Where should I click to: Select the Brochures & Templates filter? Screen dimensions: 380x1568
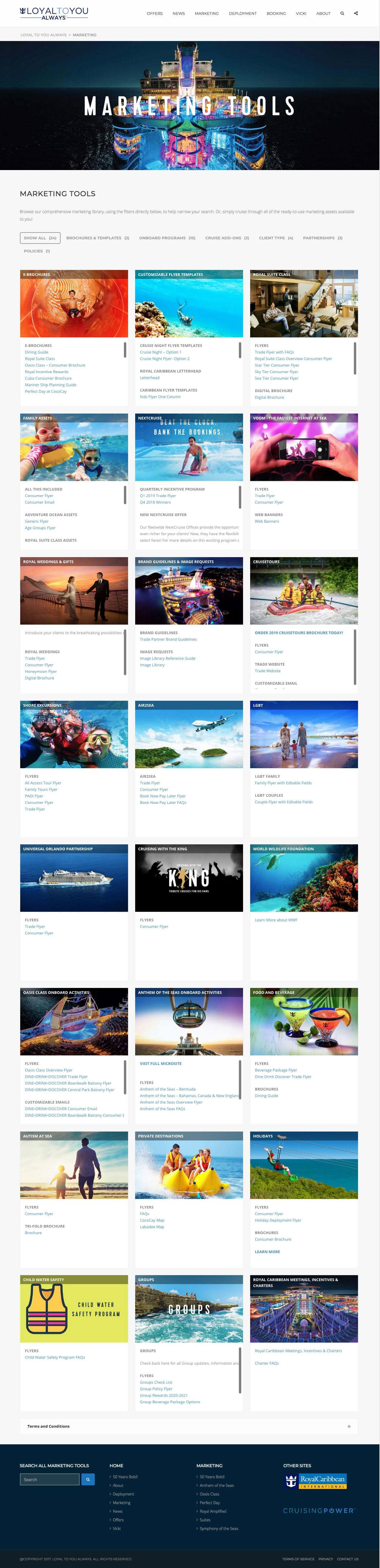point(97,238)
